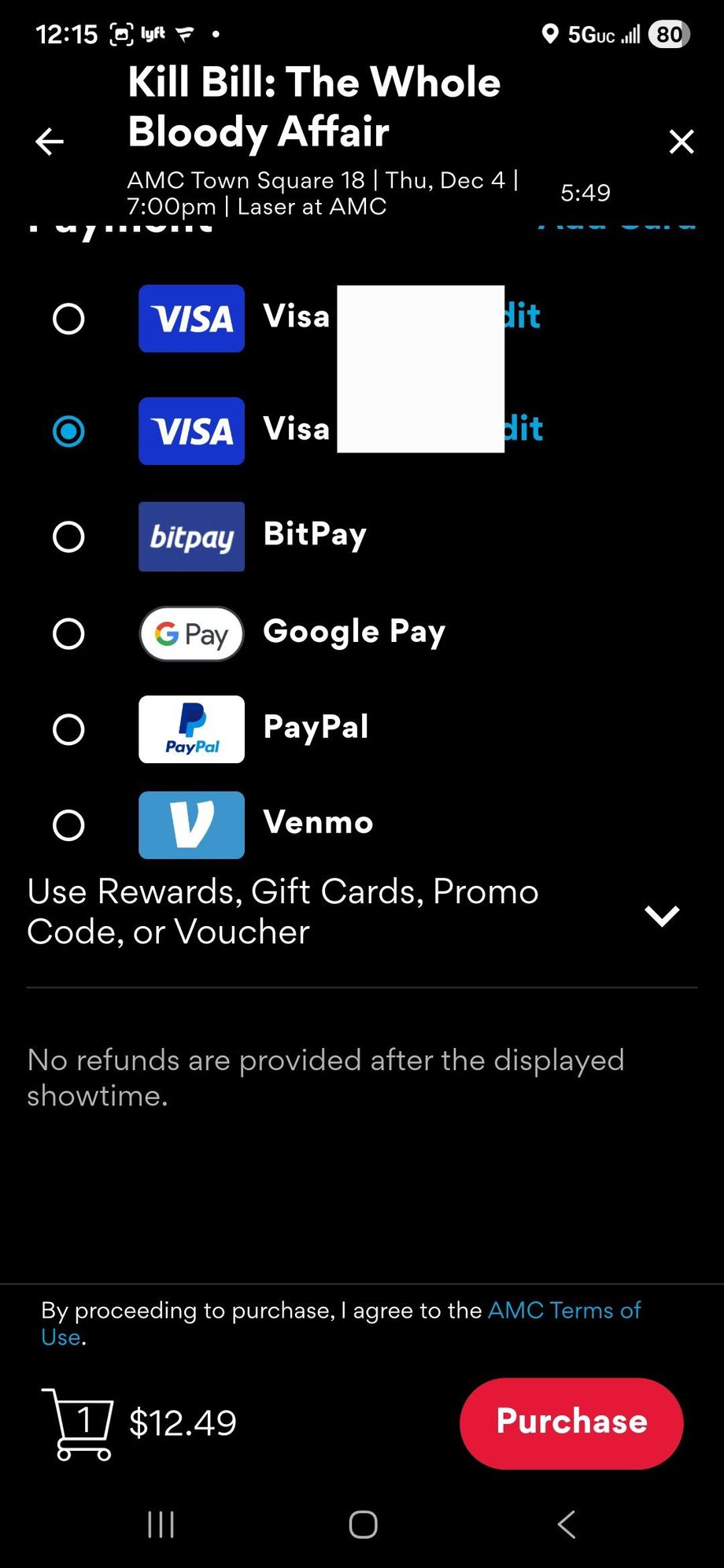Select the first unselected Visa card
The height and width of the screenshot is (1568, 724).
click(68, 319)
